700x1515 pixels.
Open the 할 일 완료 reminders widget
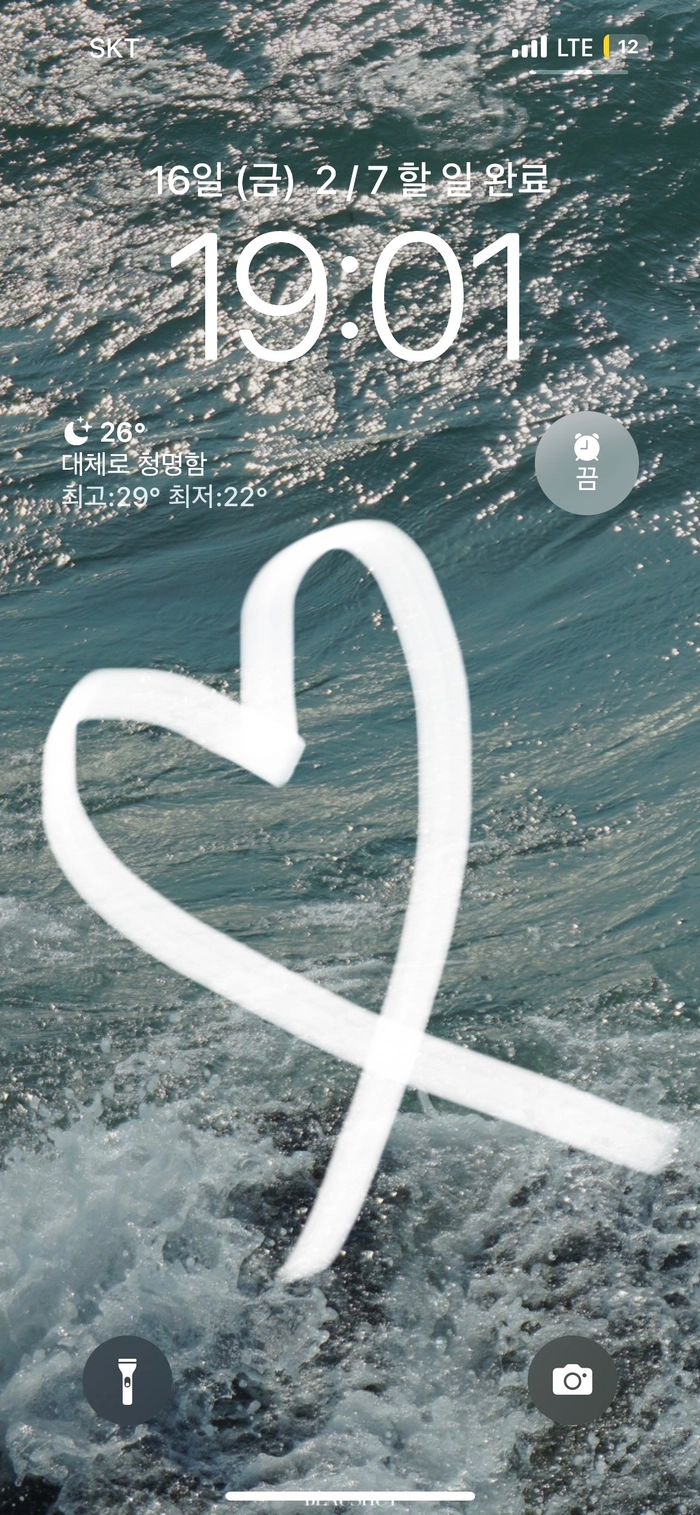(432, 181)
